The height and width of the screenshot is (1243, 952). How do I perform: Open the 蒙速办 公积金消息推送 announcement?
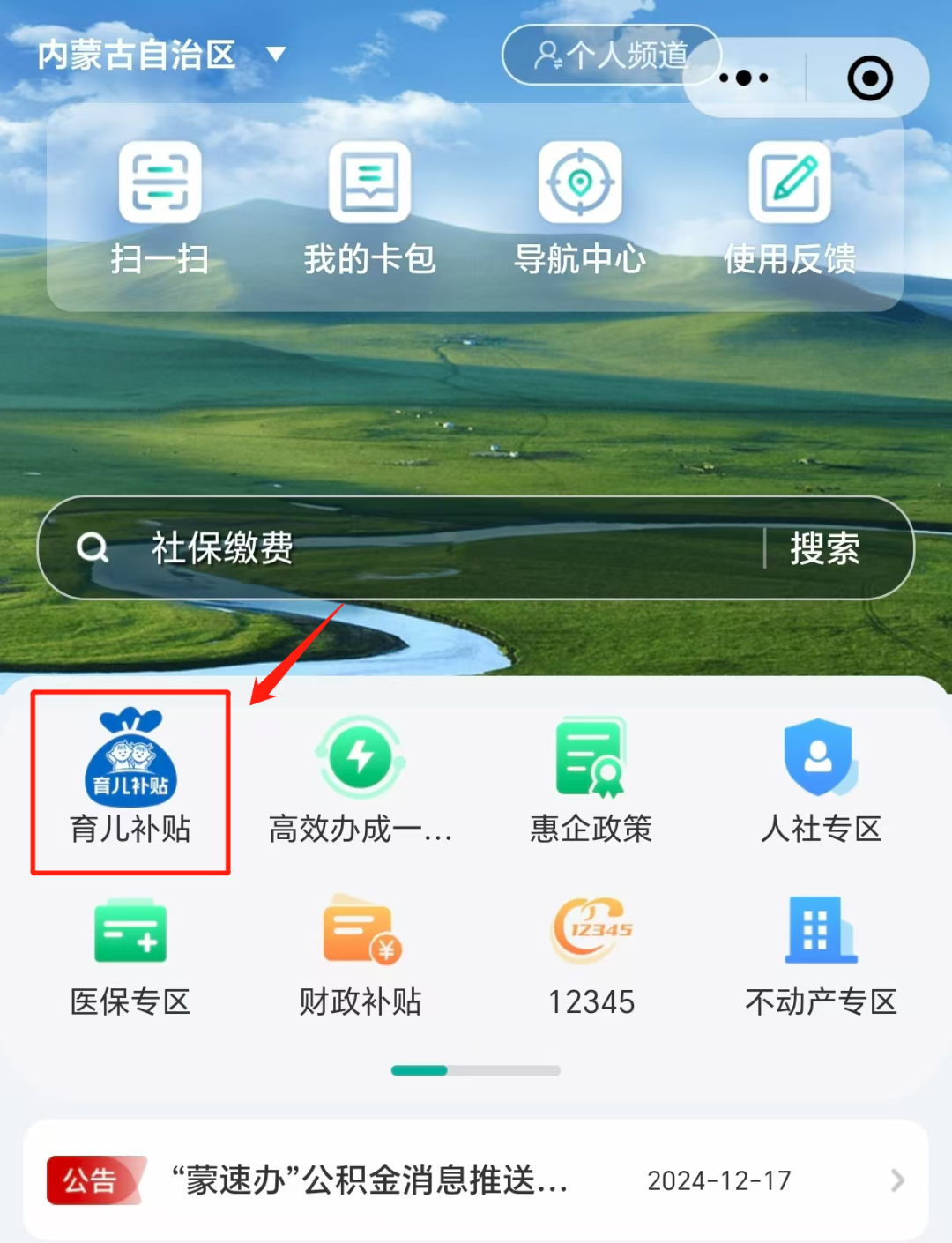coord(476,1180)
